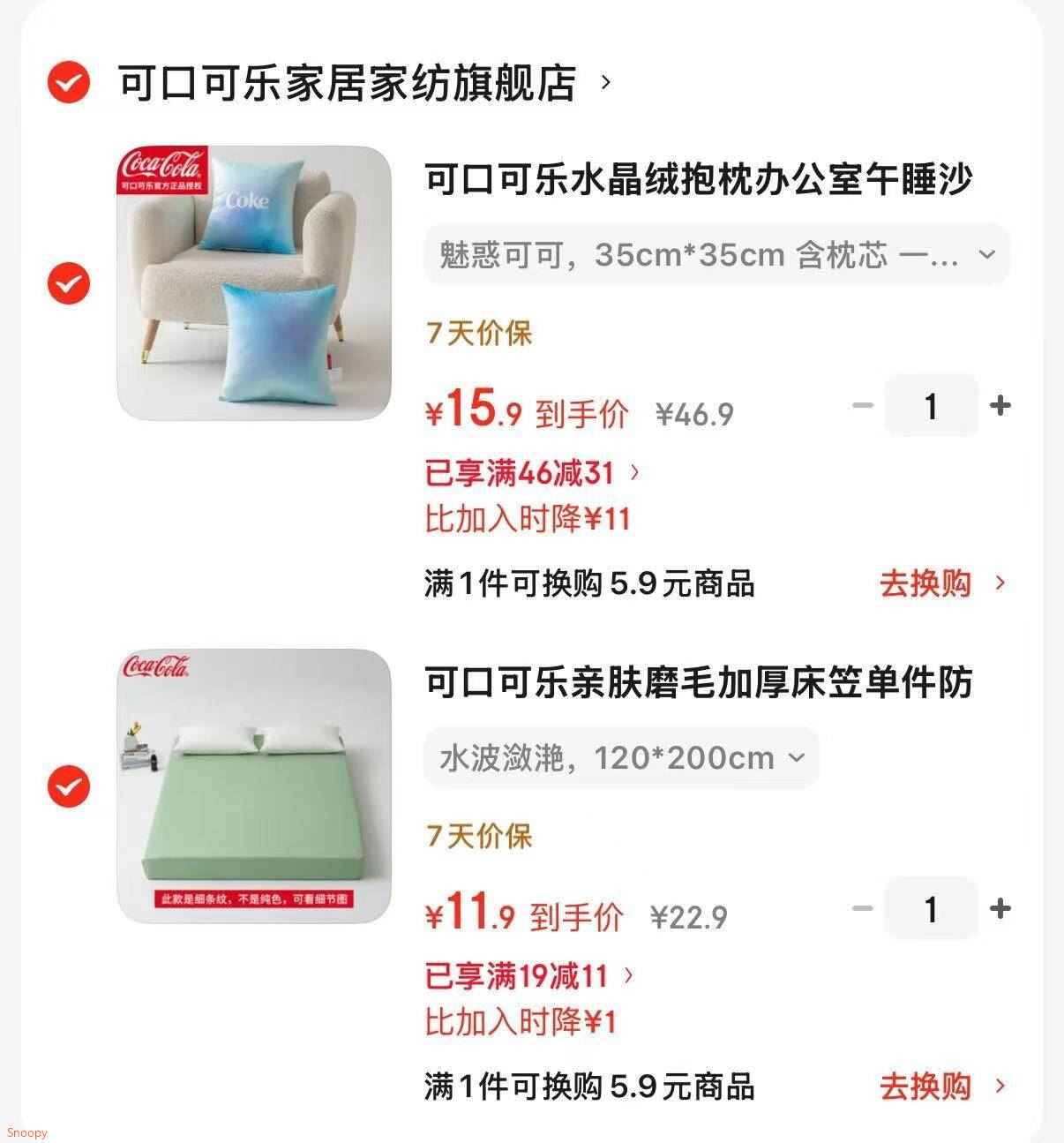The height and width of the screenshot is (1143, 1064).
Task: View the 已享满19减11 discount details
Action: click(528, 976)
